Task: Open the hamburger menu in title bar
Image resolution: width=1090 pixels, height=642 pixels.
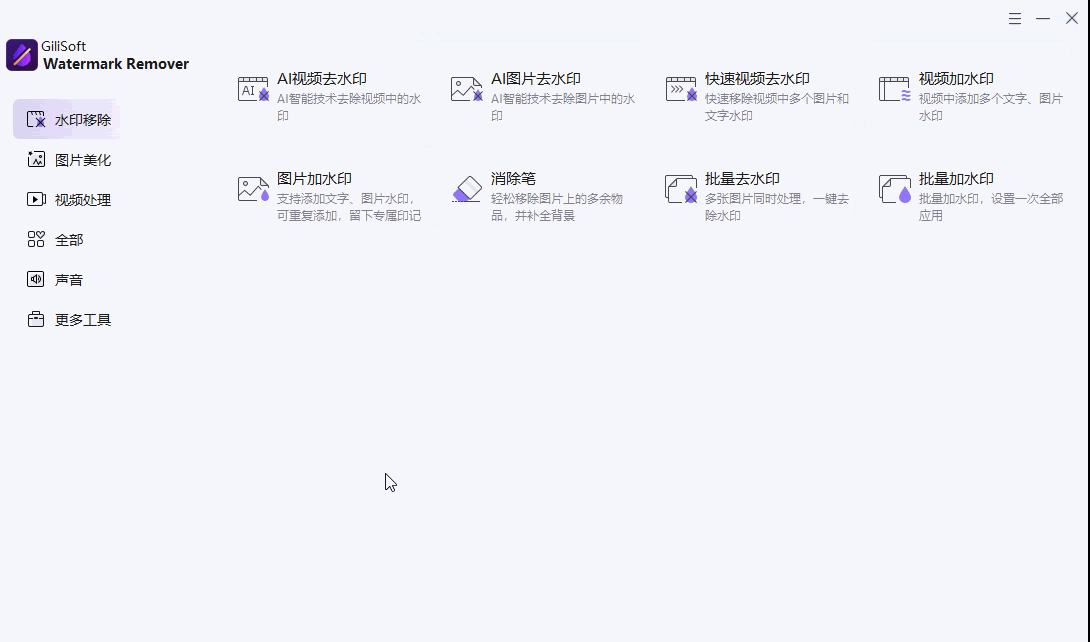Action: pyautogui.click(x=1015, y=18)
